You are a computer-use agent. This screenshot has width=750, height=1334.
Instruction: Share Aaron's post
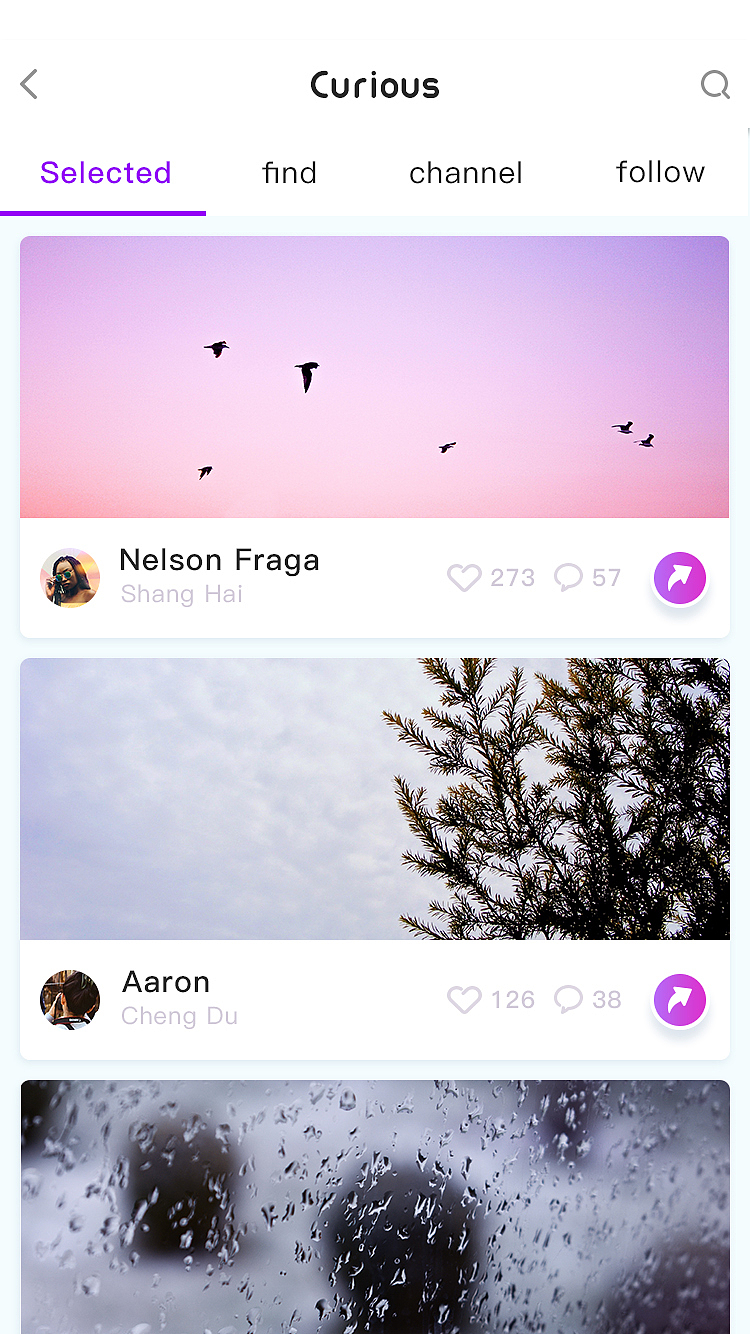point(680,1000)
